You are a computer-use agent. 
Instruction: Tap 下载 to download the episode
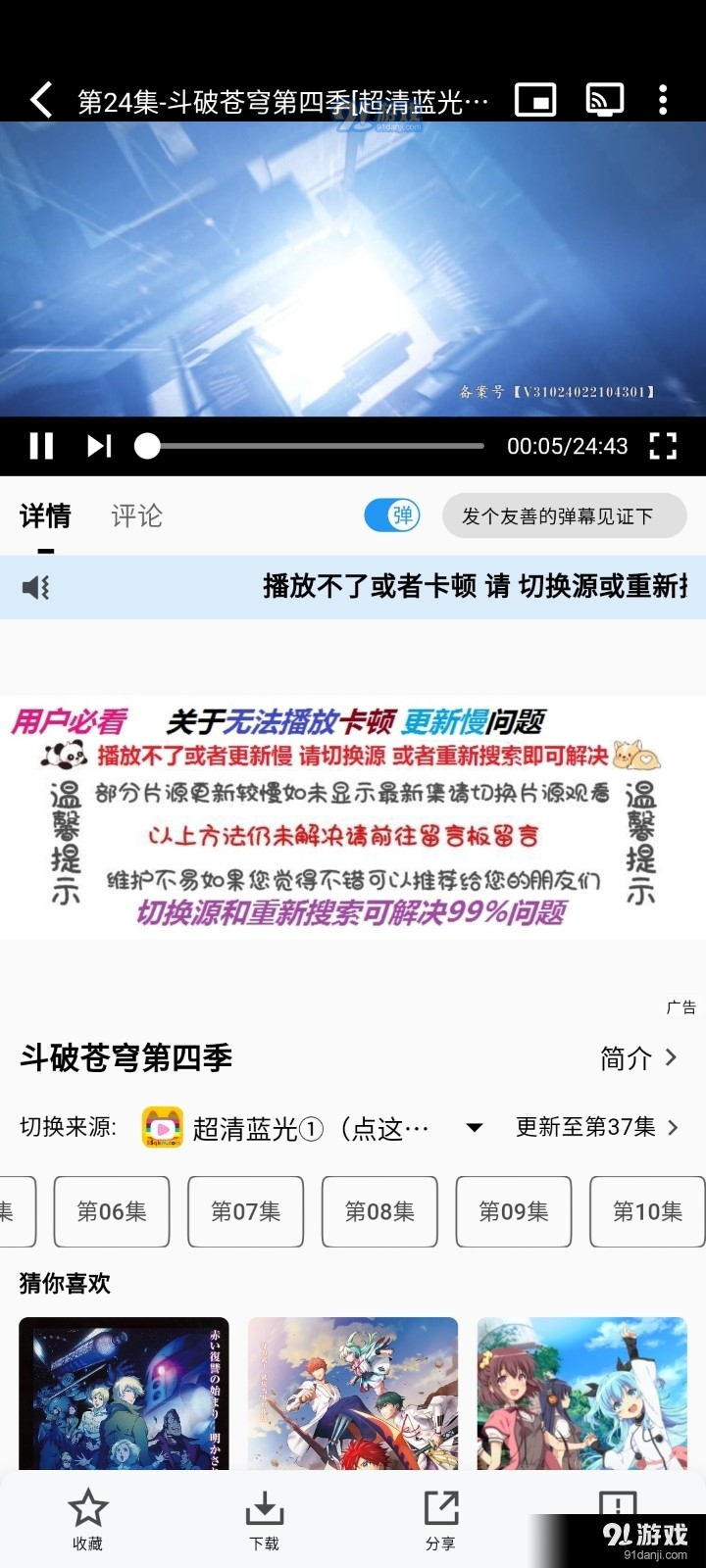pos(264,1520)
